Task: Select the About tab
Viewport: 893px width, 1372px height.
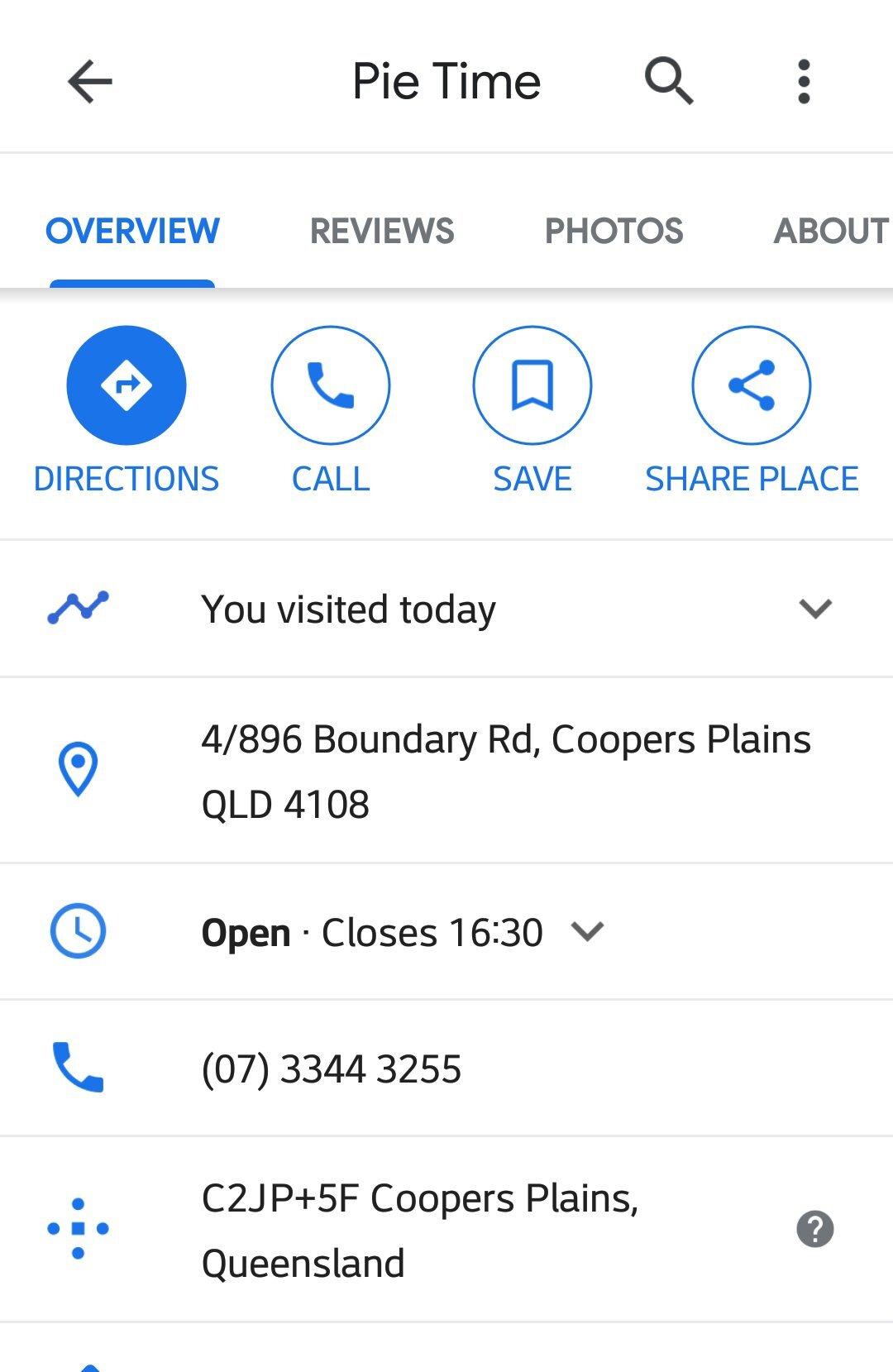Action: pos(829,230)
